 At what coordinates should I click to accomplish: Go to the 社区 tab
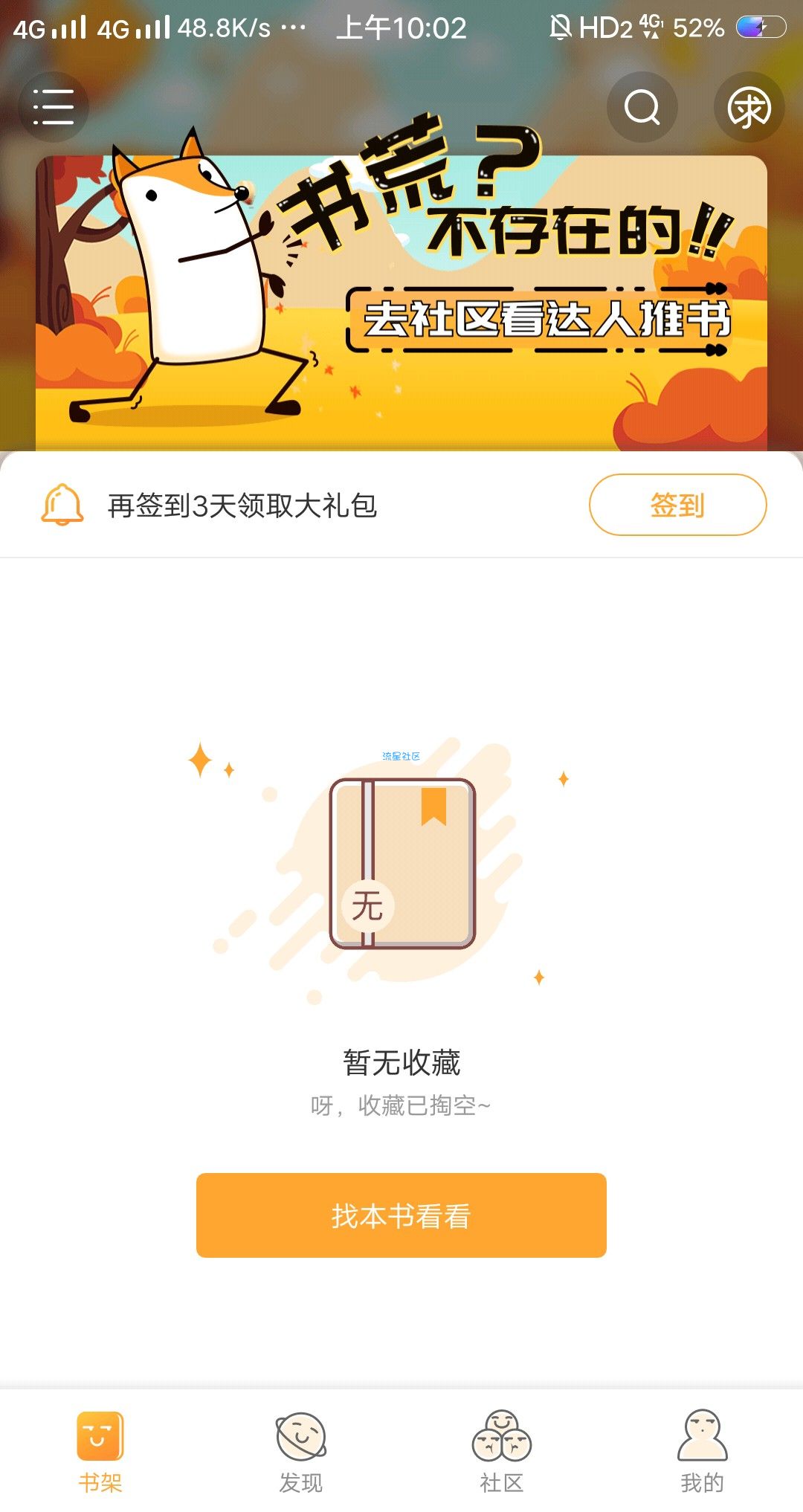pyautogui.click(x=502, y=1451)
